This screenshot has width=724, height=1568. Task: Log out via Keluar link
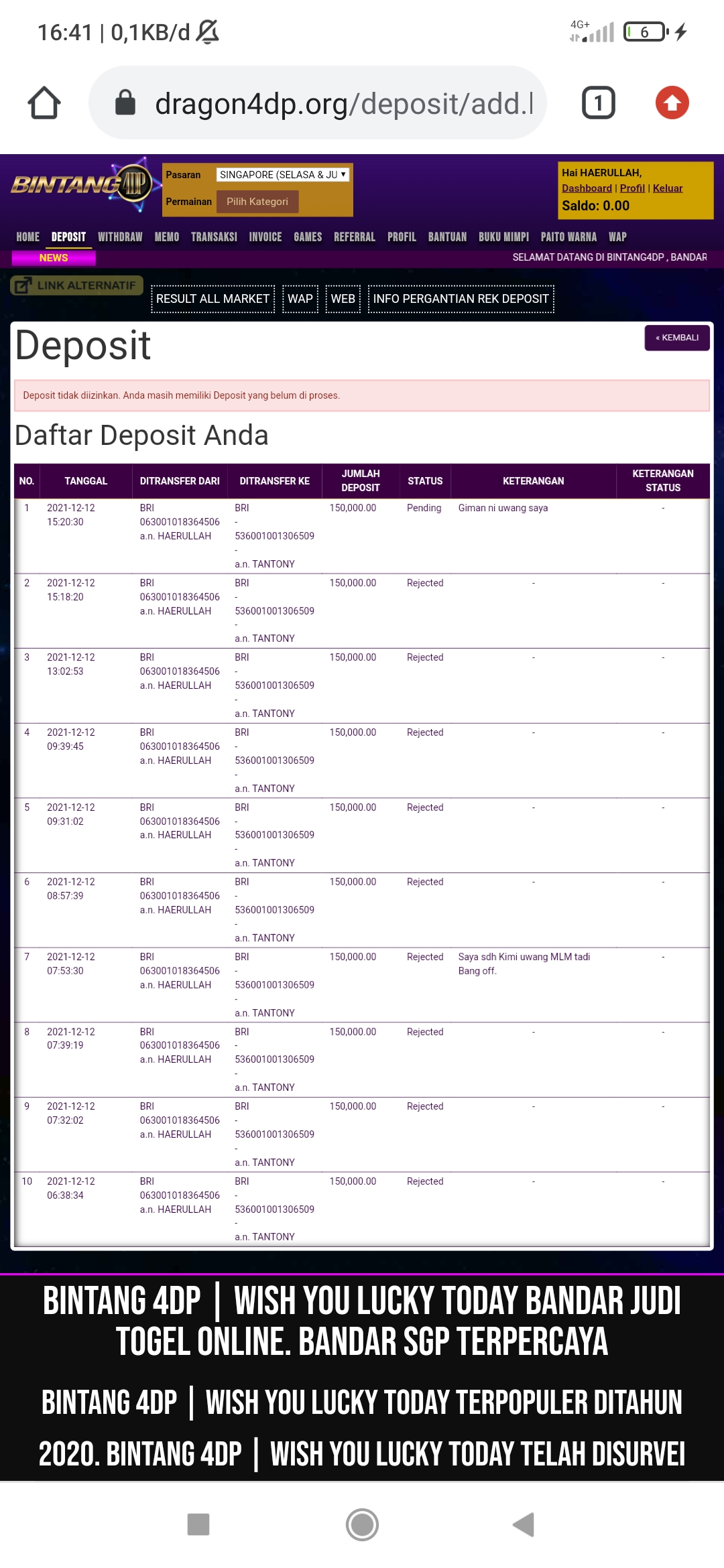[x=668, y=188]
